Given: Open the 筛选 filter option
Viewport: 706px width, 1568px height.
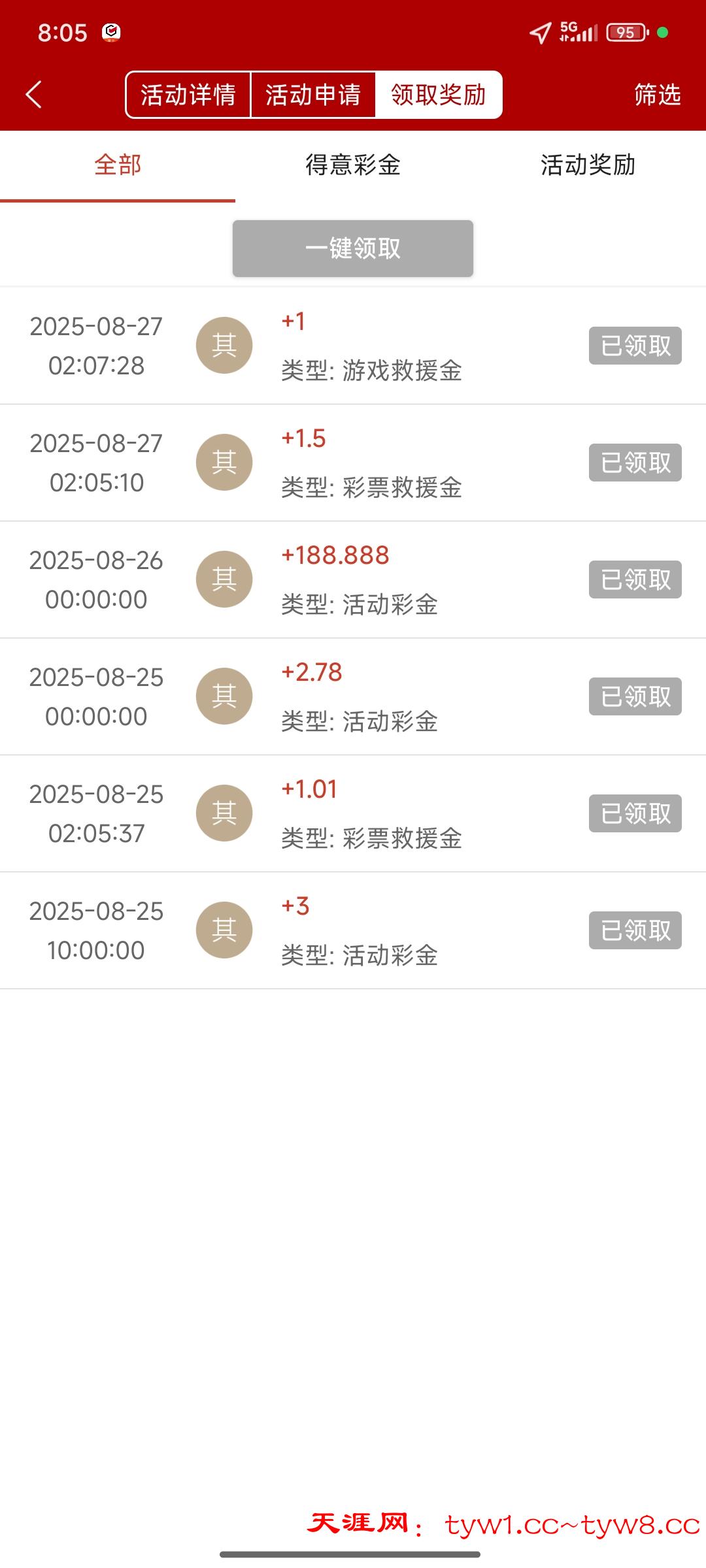Looking at the screenshot, I should click(x=657, y=95).
